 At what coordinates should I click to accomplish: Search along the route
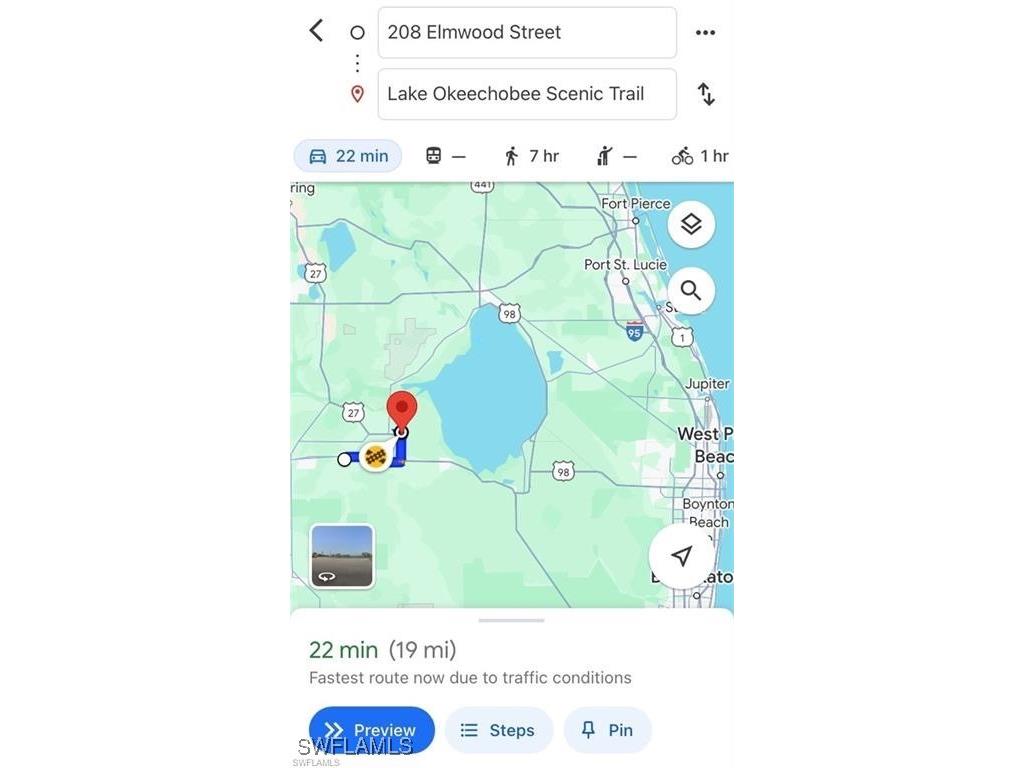[x=691, y=291]
